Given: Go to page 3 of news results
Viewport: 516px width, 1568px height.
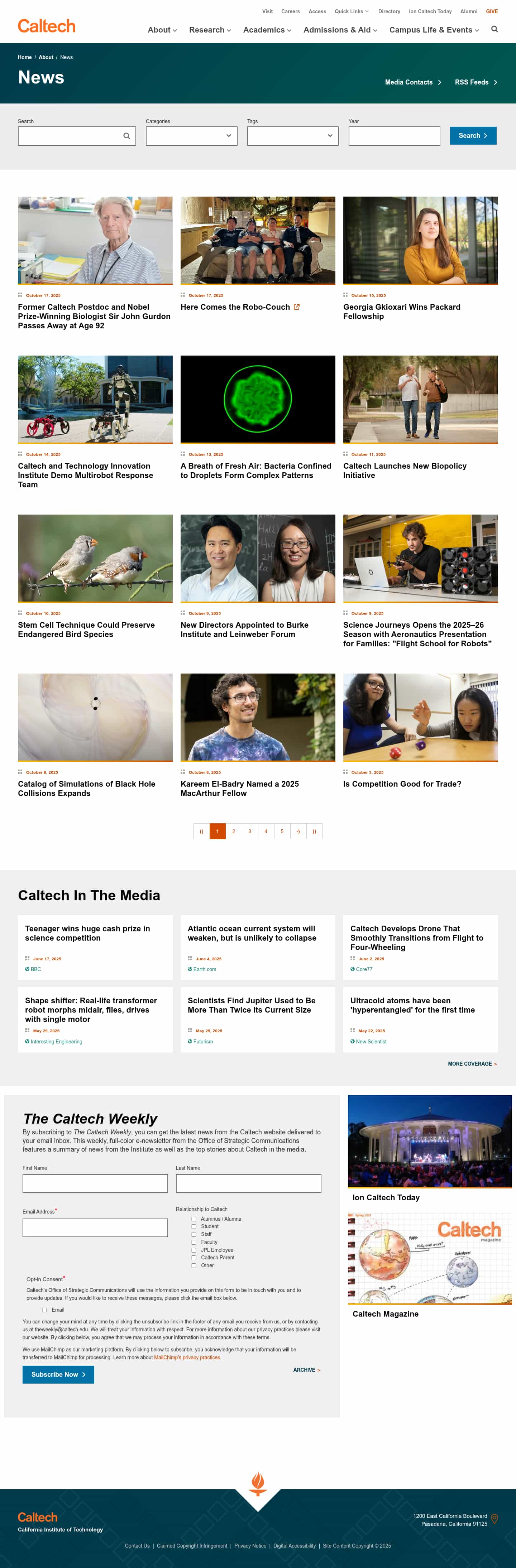Looking at the screenshot, I should 250,831.
